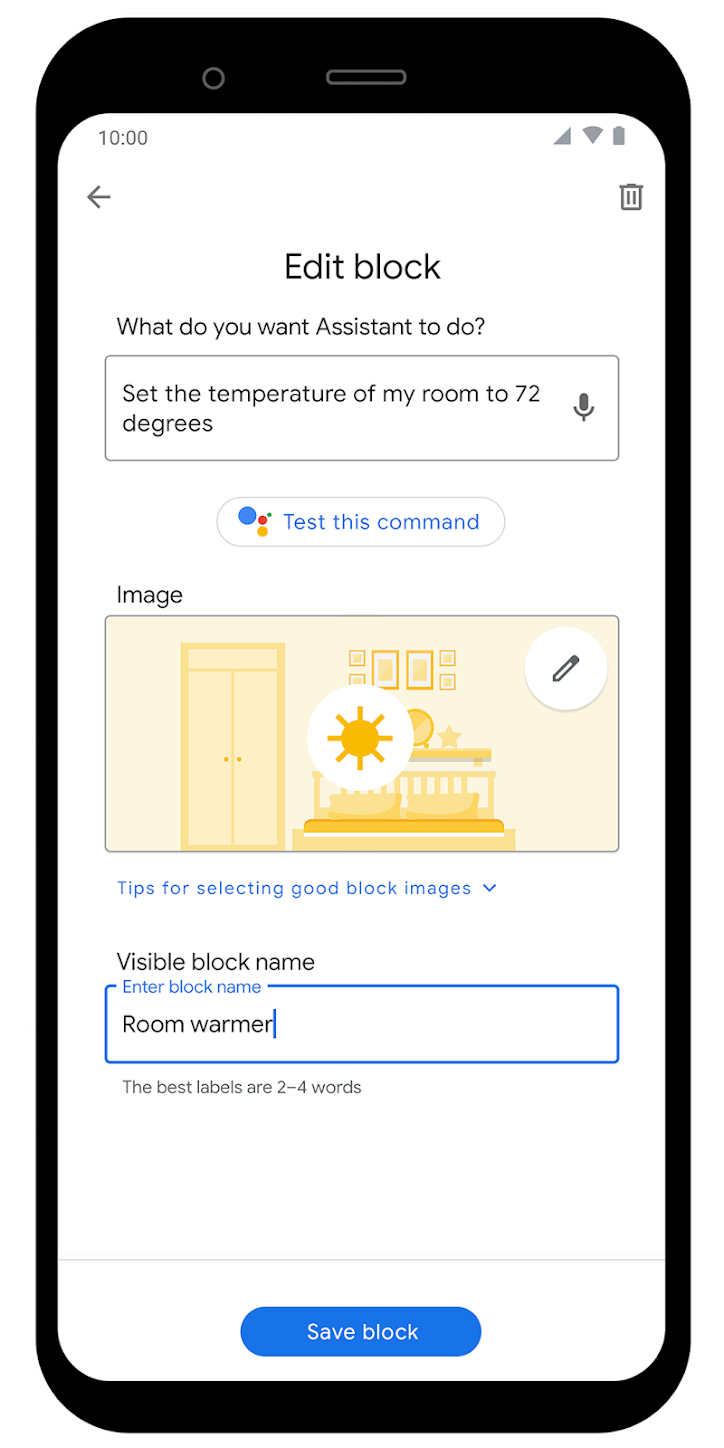Tap the microphone to dictate command
Screen dimensions: 724x1448
[584, 408]
